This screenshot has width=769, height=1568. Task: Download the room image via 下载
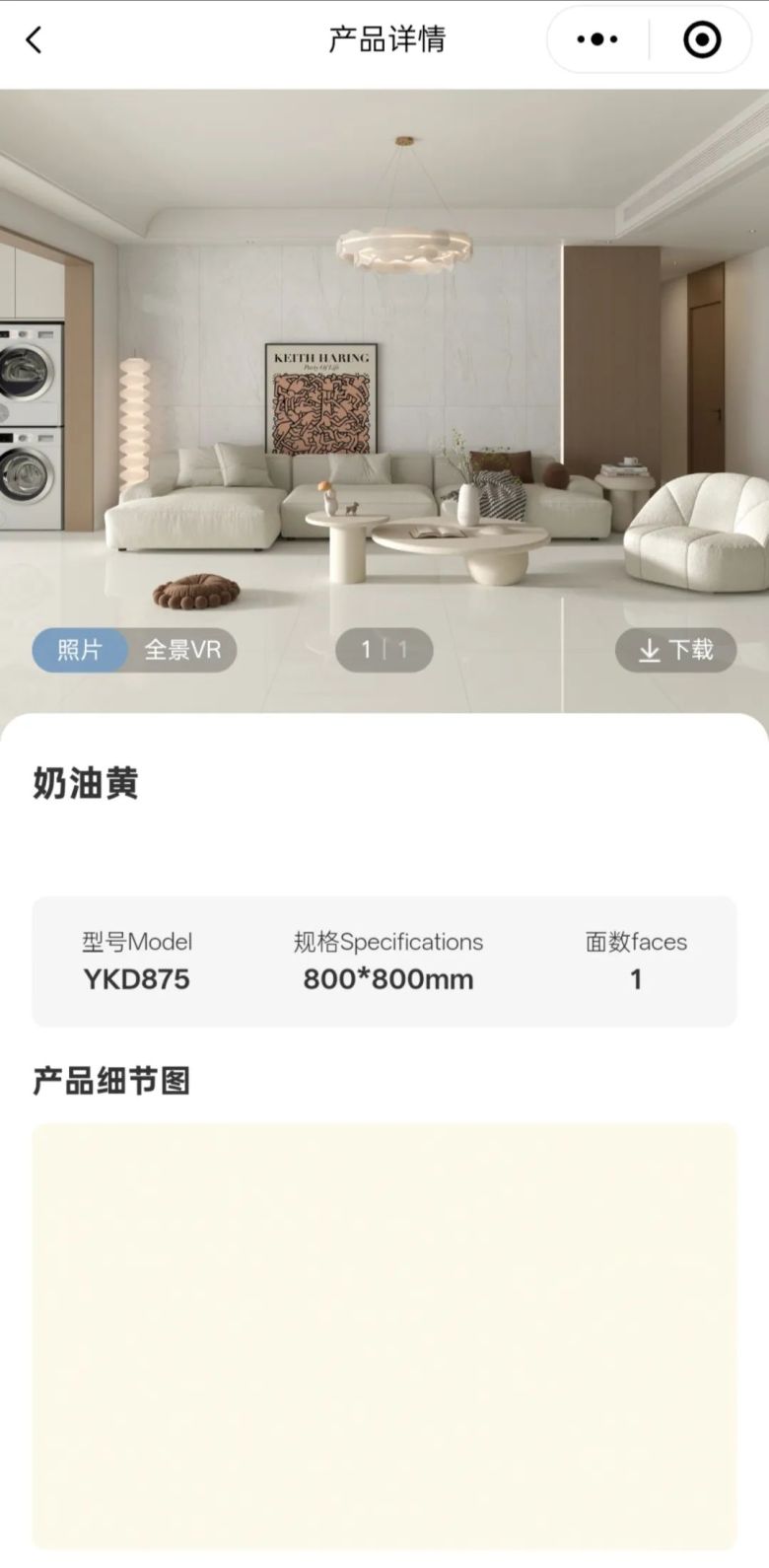coord(676,650)
